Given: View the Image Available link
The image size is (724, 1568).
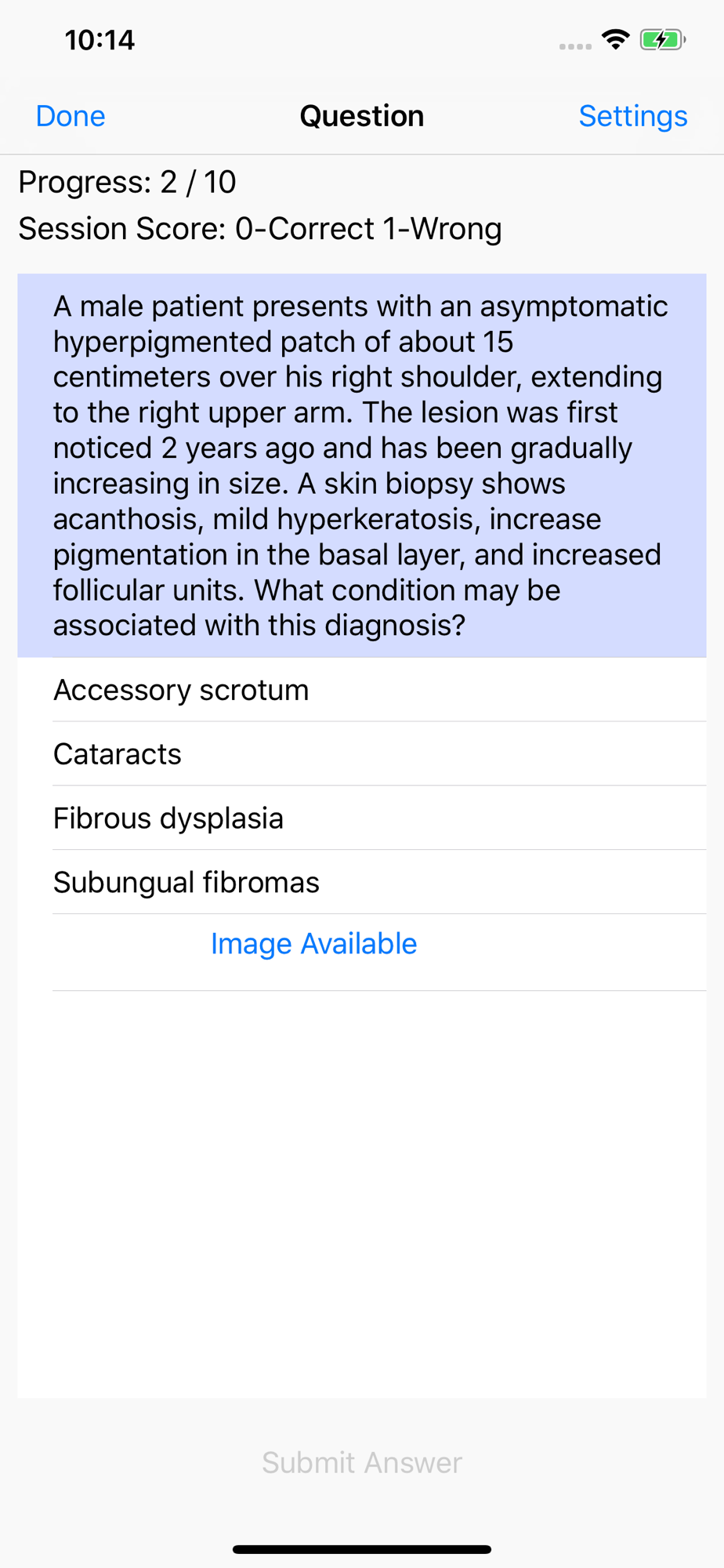Looking at the screenshot, I should (x=313, y=944).
